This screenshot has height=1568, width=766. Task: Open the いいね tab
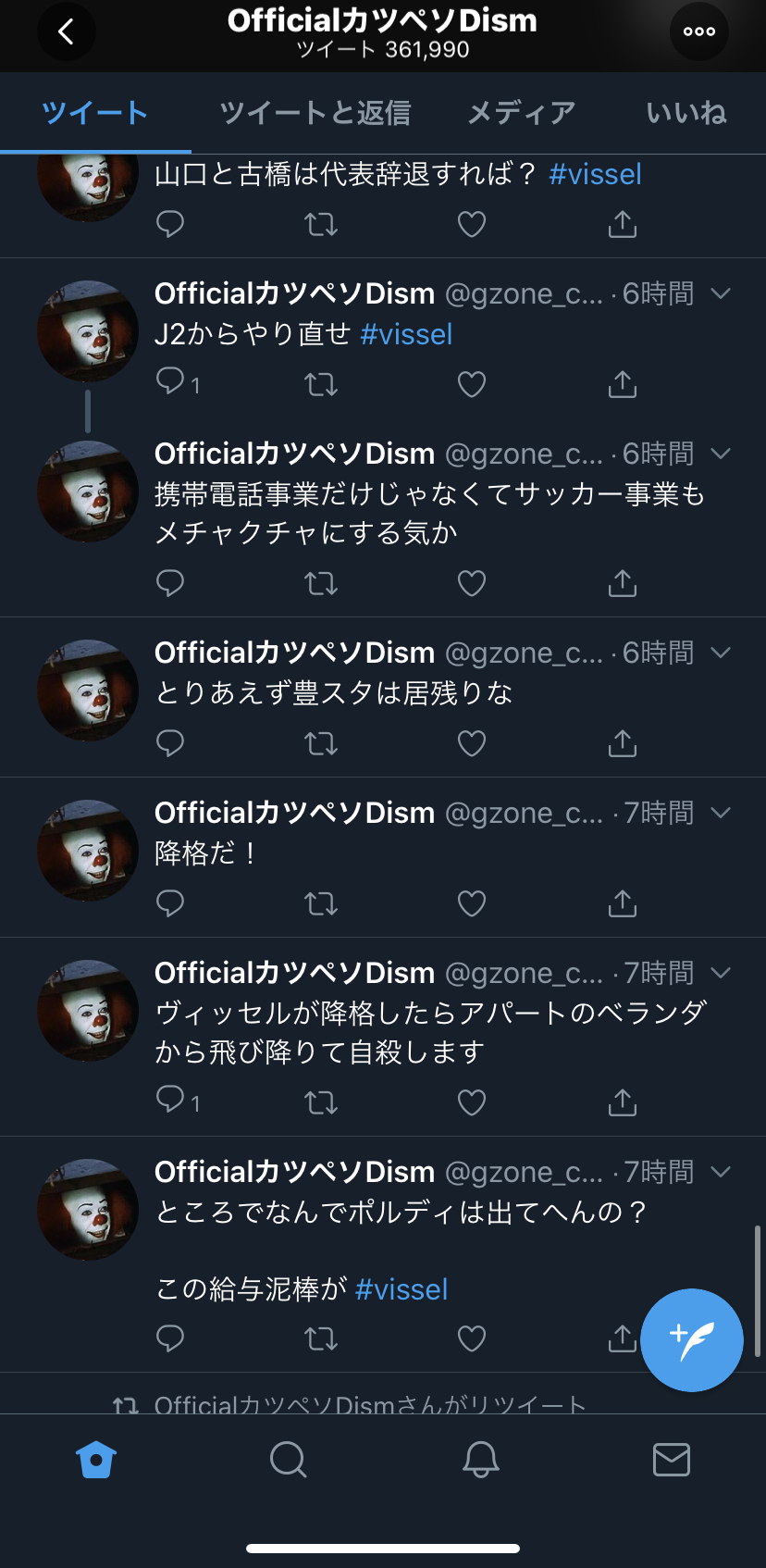tap(686, 113)
